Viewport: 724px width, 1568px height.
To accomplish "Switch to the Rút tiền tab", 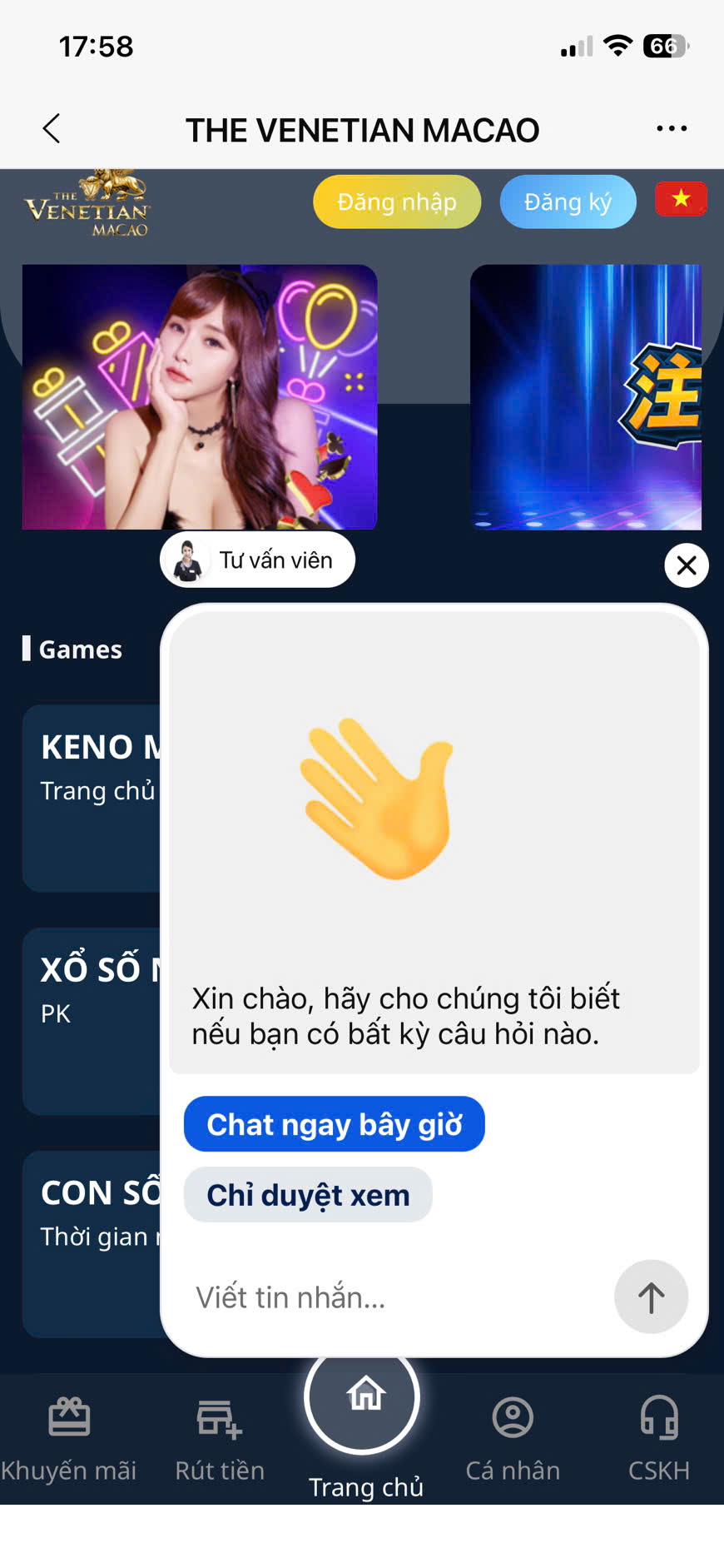I will coord(220,1439).
